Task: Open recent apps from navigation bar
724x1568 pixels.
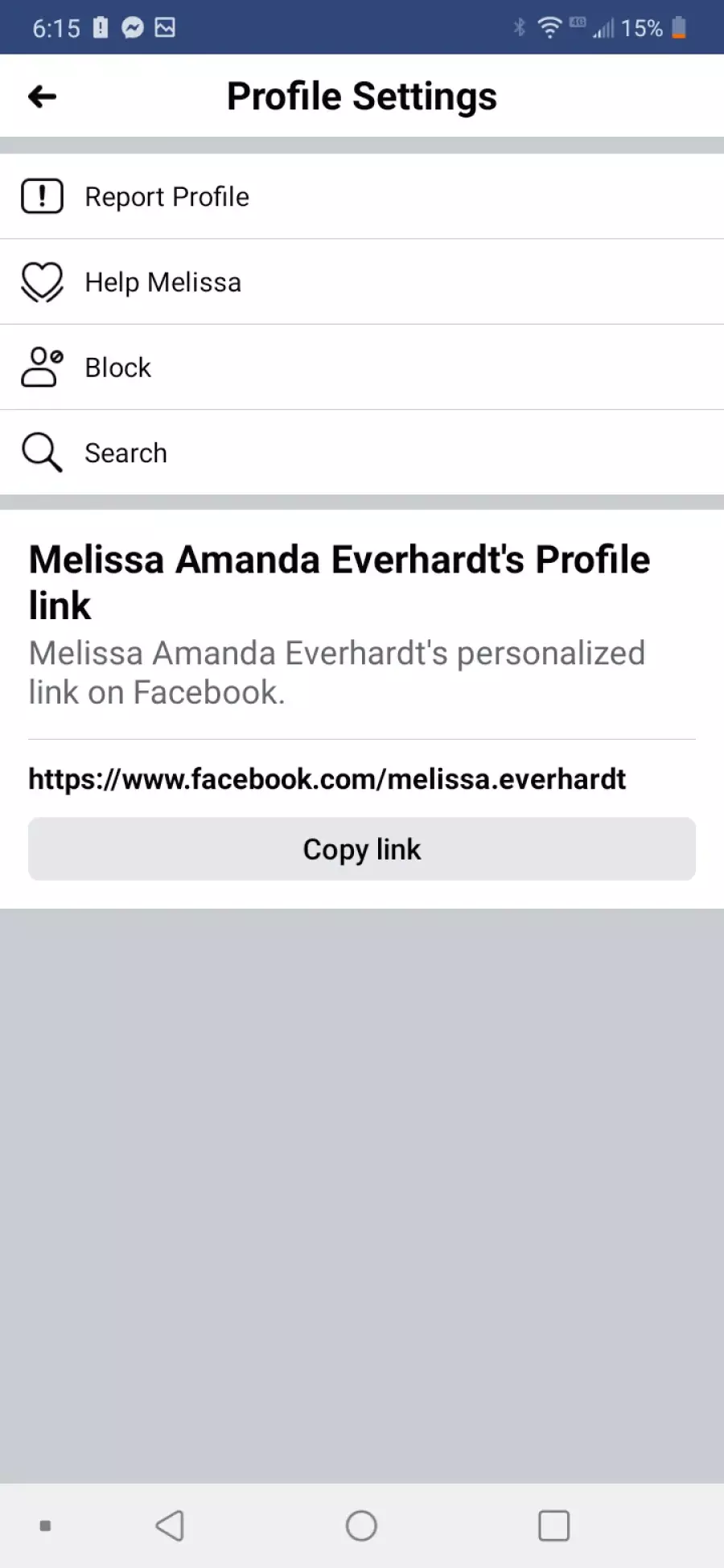Action: click(553, 1525)
